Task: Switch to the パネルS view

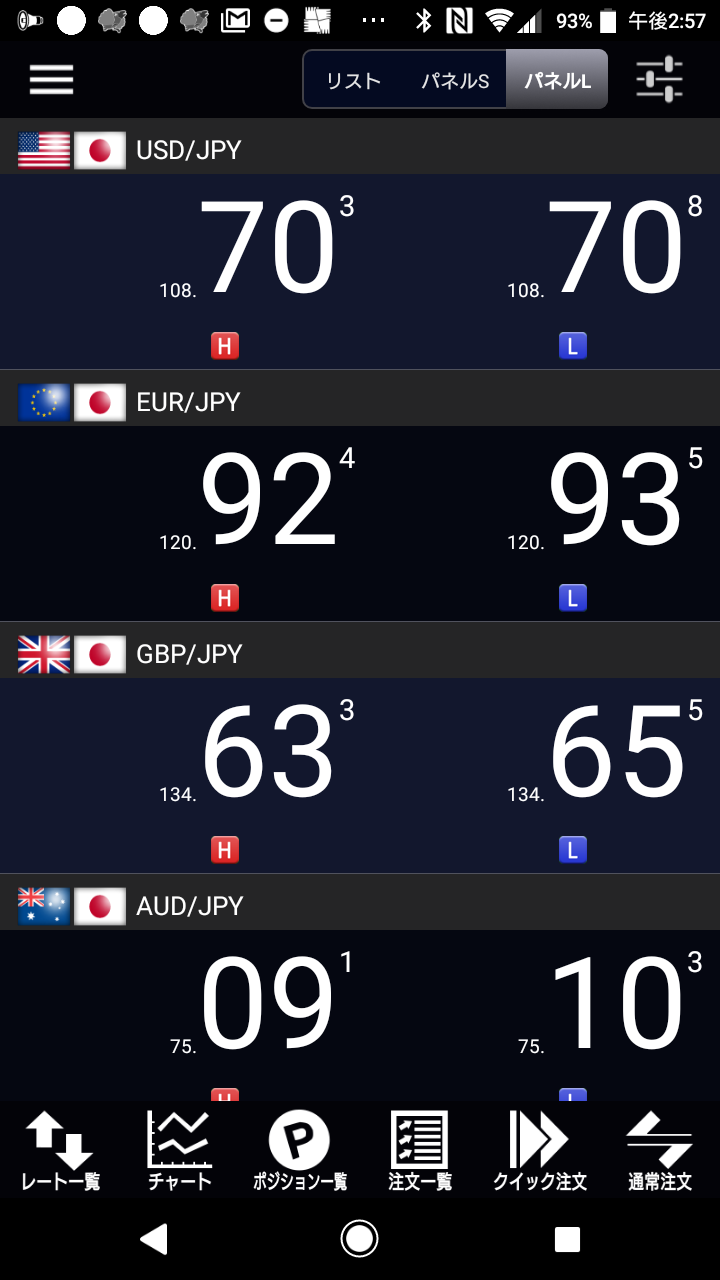Action: pos(454,80)
